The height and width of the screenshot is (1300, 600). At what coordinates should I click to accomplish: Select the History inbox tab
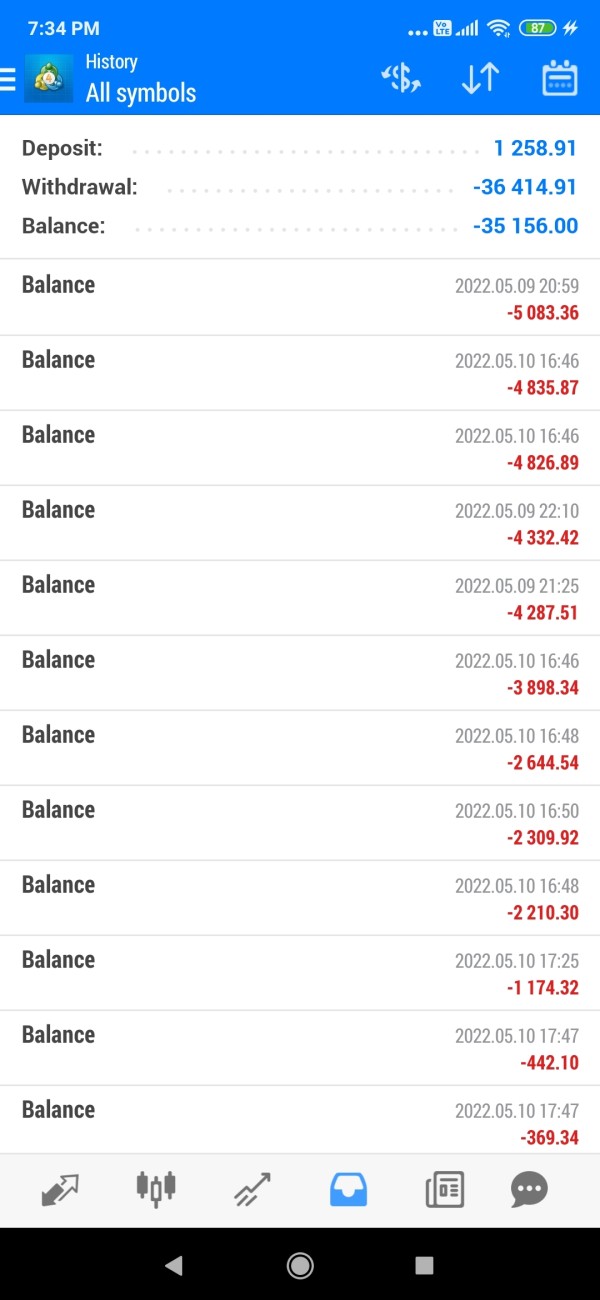tap(348, 1189)
